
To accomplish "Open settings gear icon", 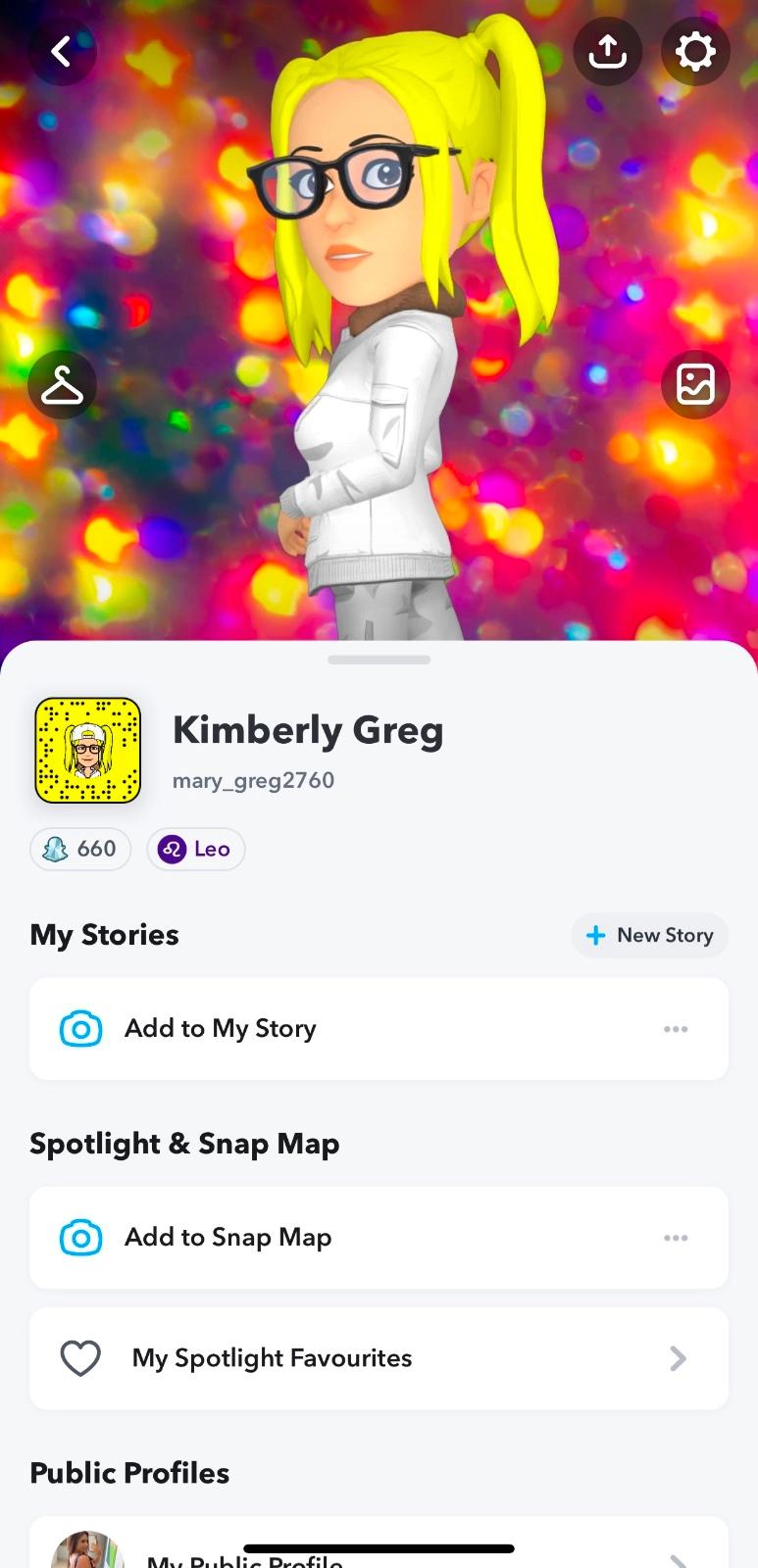I will pos(695,51).
